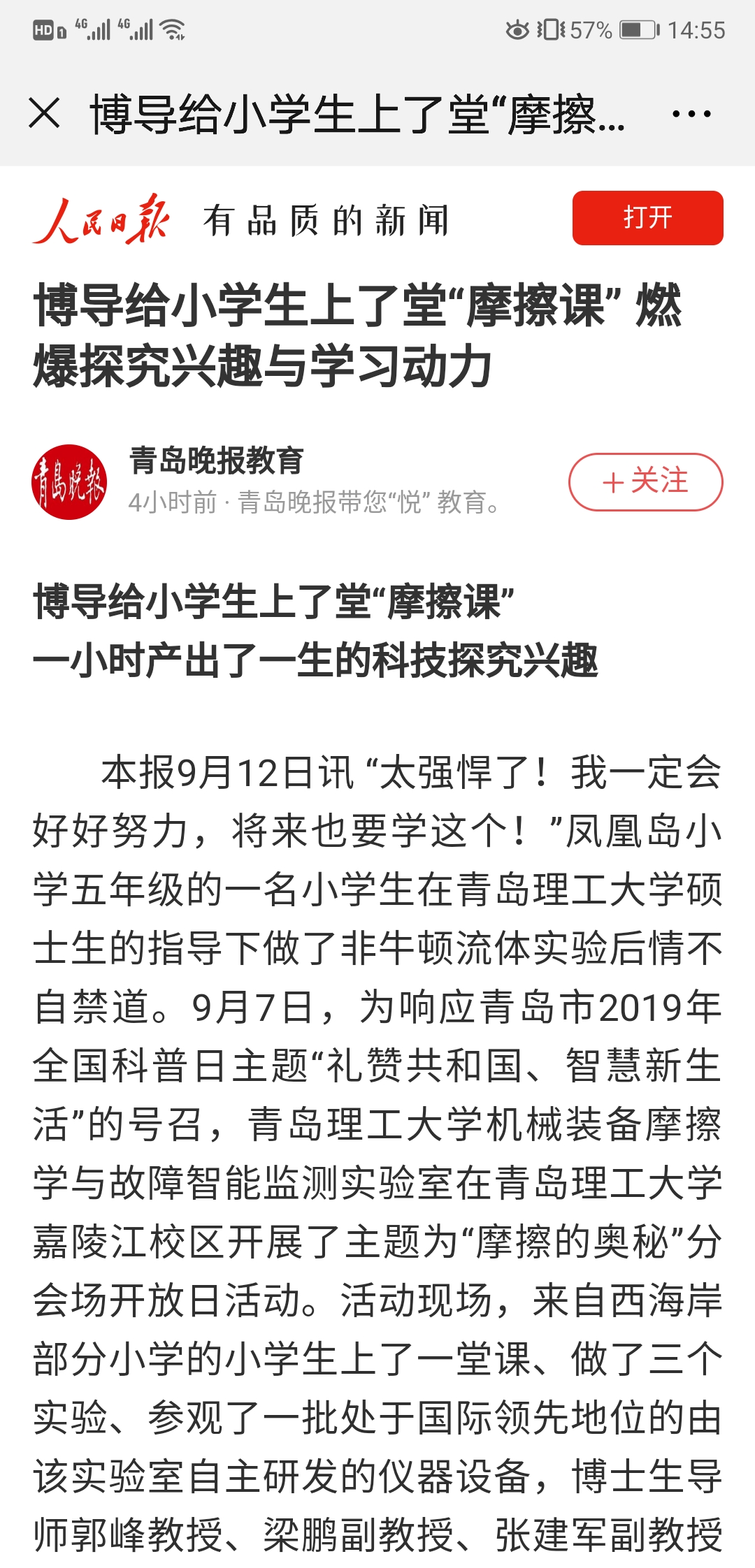Tap the red 打开 button

[x=647, y=218]
